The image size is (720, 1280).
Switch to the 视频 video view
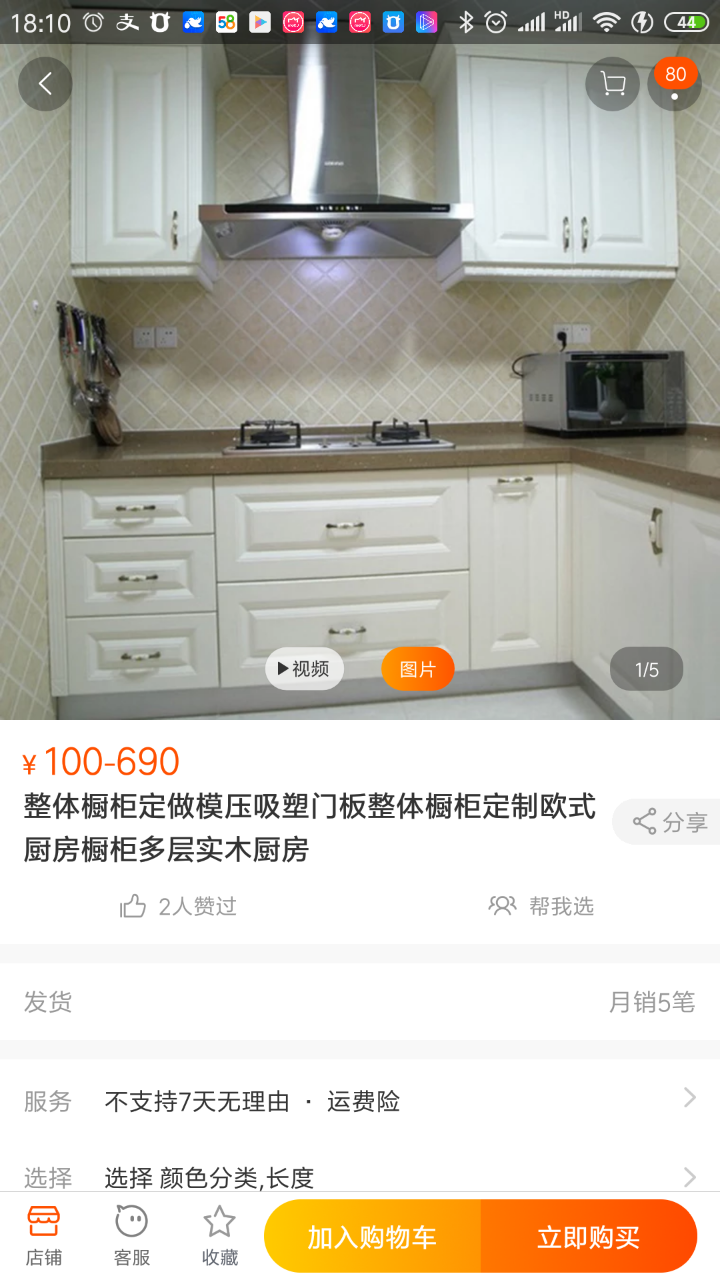[x=304, y=669]
